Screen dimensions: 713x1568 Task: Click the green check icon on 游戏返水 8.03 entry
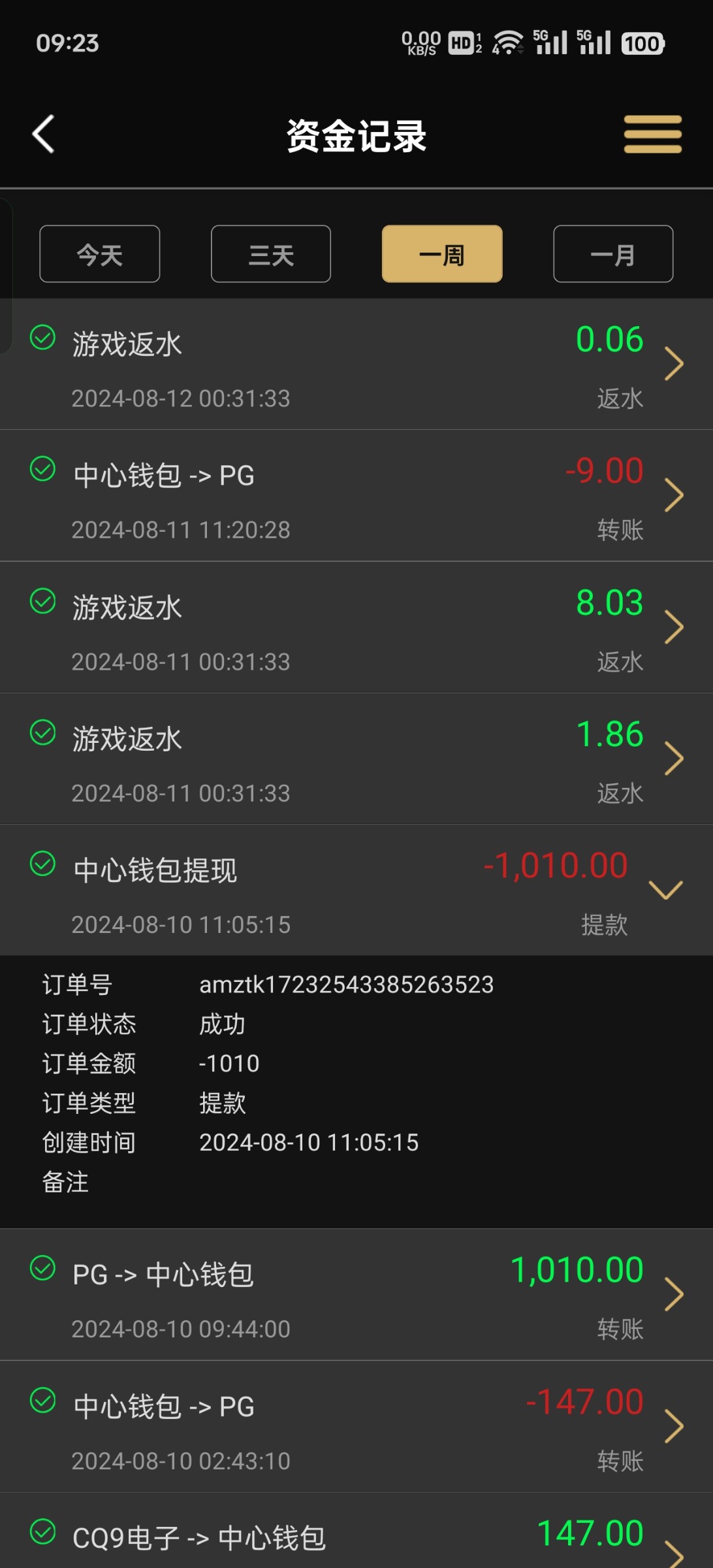[42, 602]
